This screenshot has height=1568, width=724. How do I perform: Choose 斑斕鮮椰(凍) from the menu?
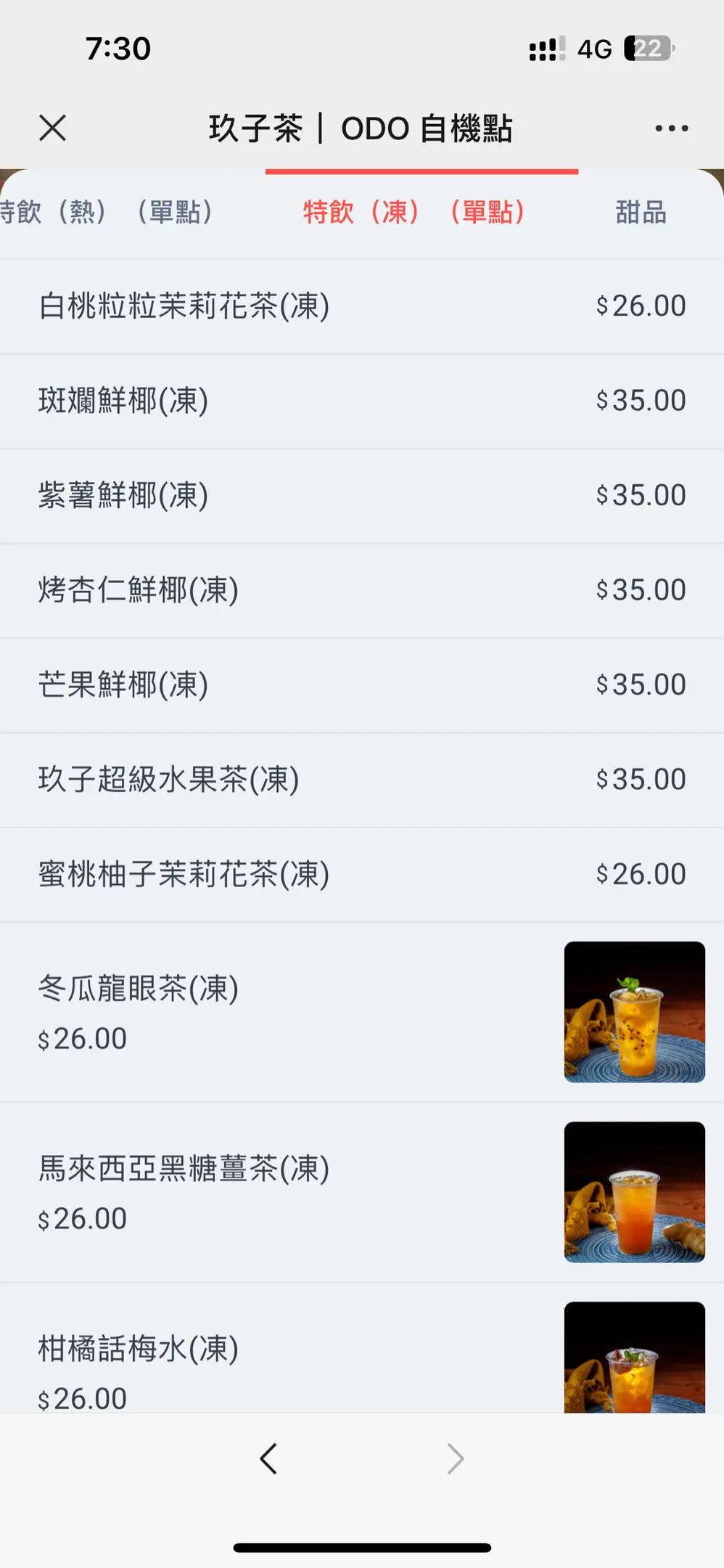(x=123, y=401)
